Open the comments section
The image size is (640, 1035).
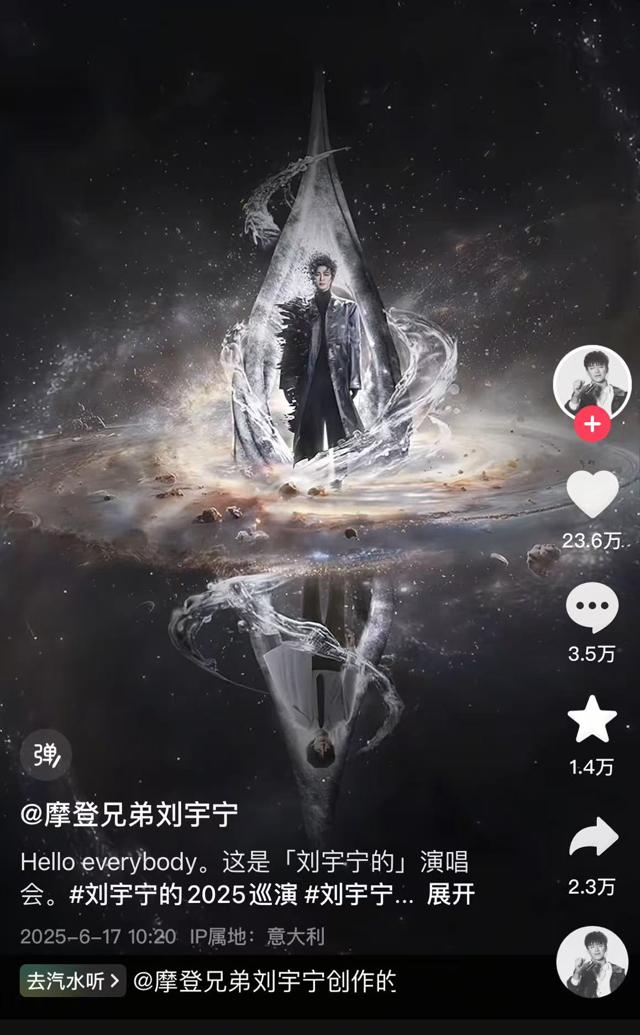click(592, 607)
